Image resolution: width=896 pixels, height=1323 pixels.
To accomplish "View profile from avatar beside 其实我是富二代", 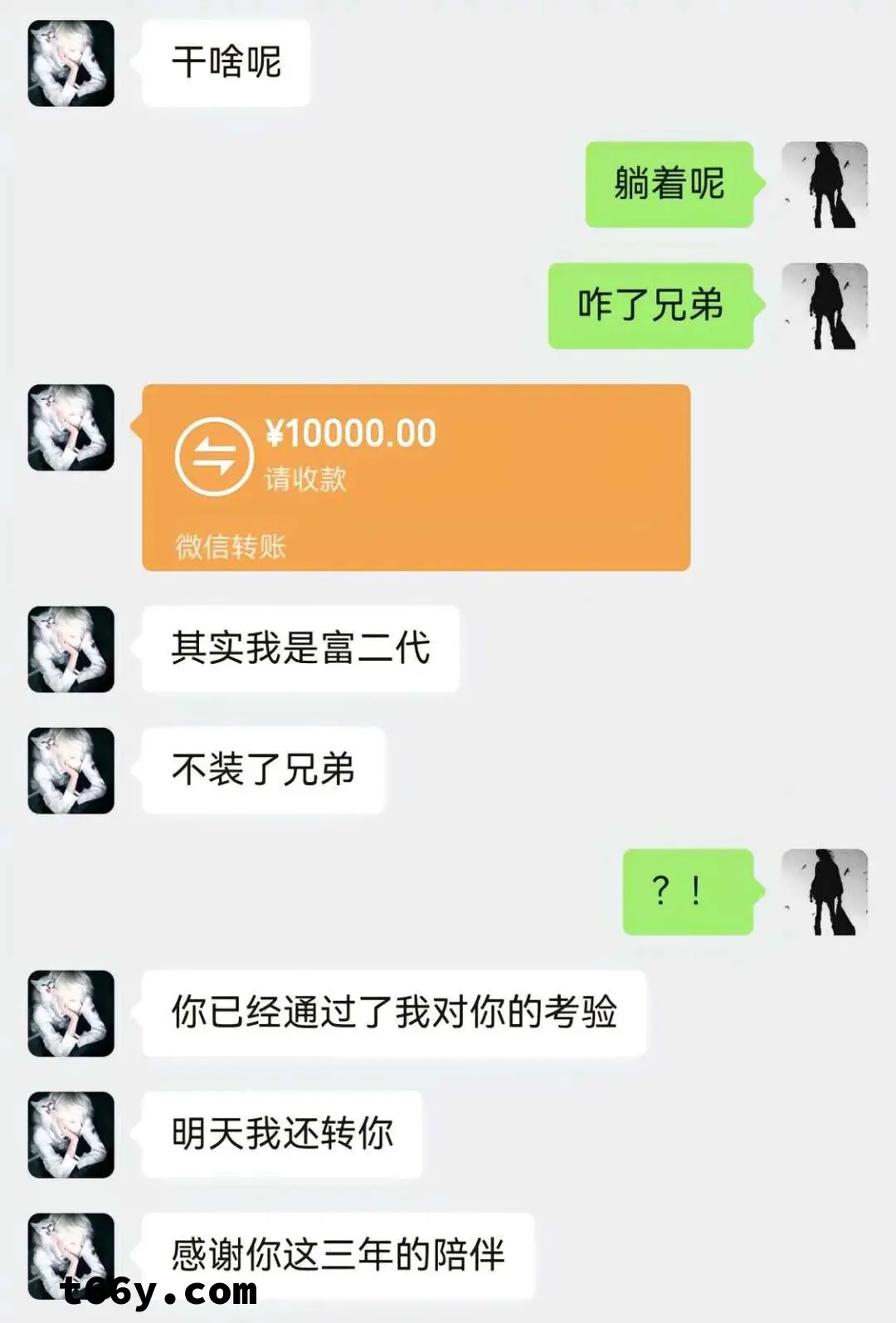I will tap(71, 649).
